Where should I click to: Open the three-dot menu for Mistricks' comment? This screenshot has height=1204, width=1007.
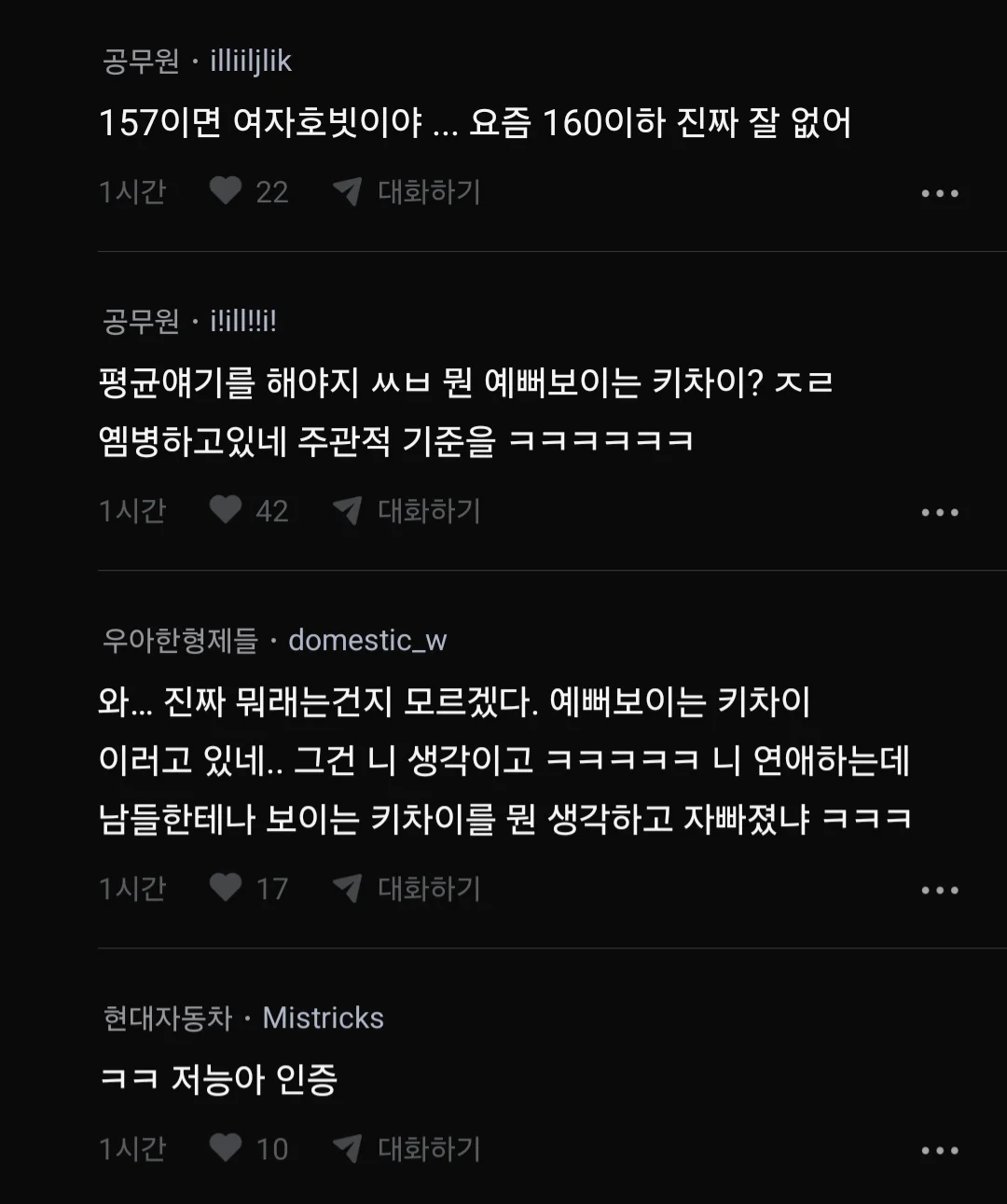[939, 1151]
